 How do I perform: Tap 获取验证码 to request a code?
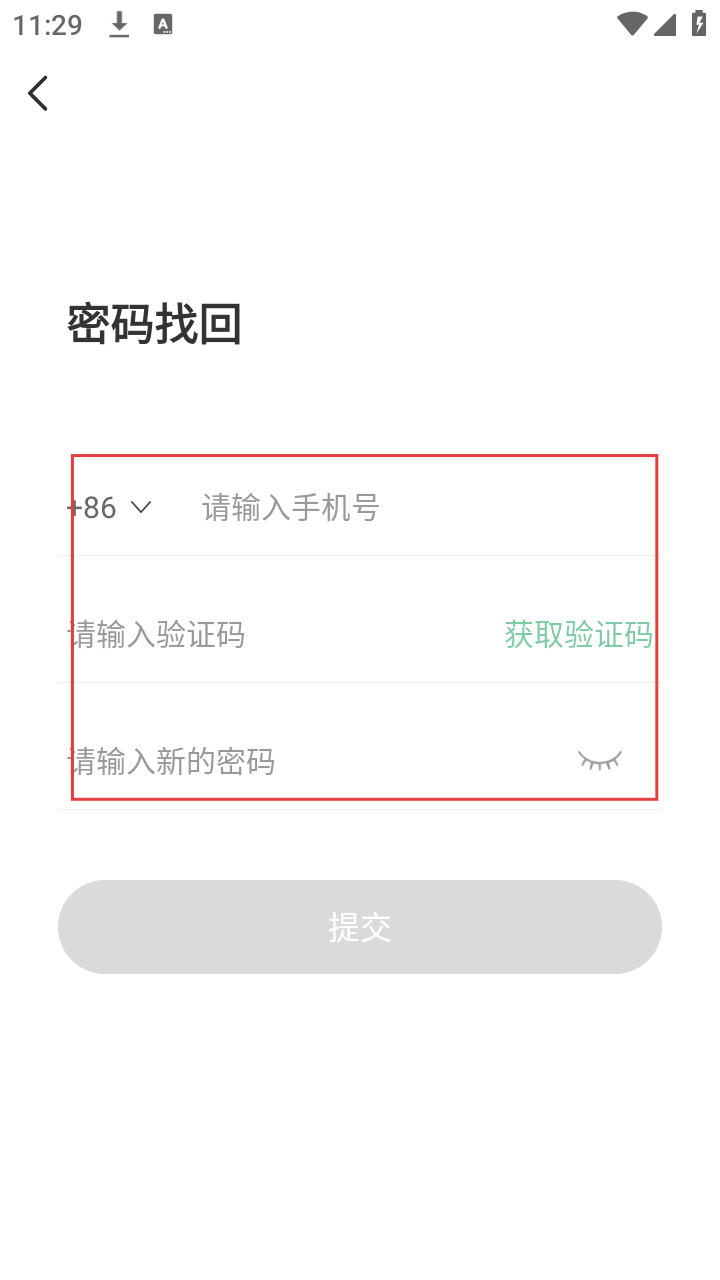pyautogui.click(x=578, y=635)
